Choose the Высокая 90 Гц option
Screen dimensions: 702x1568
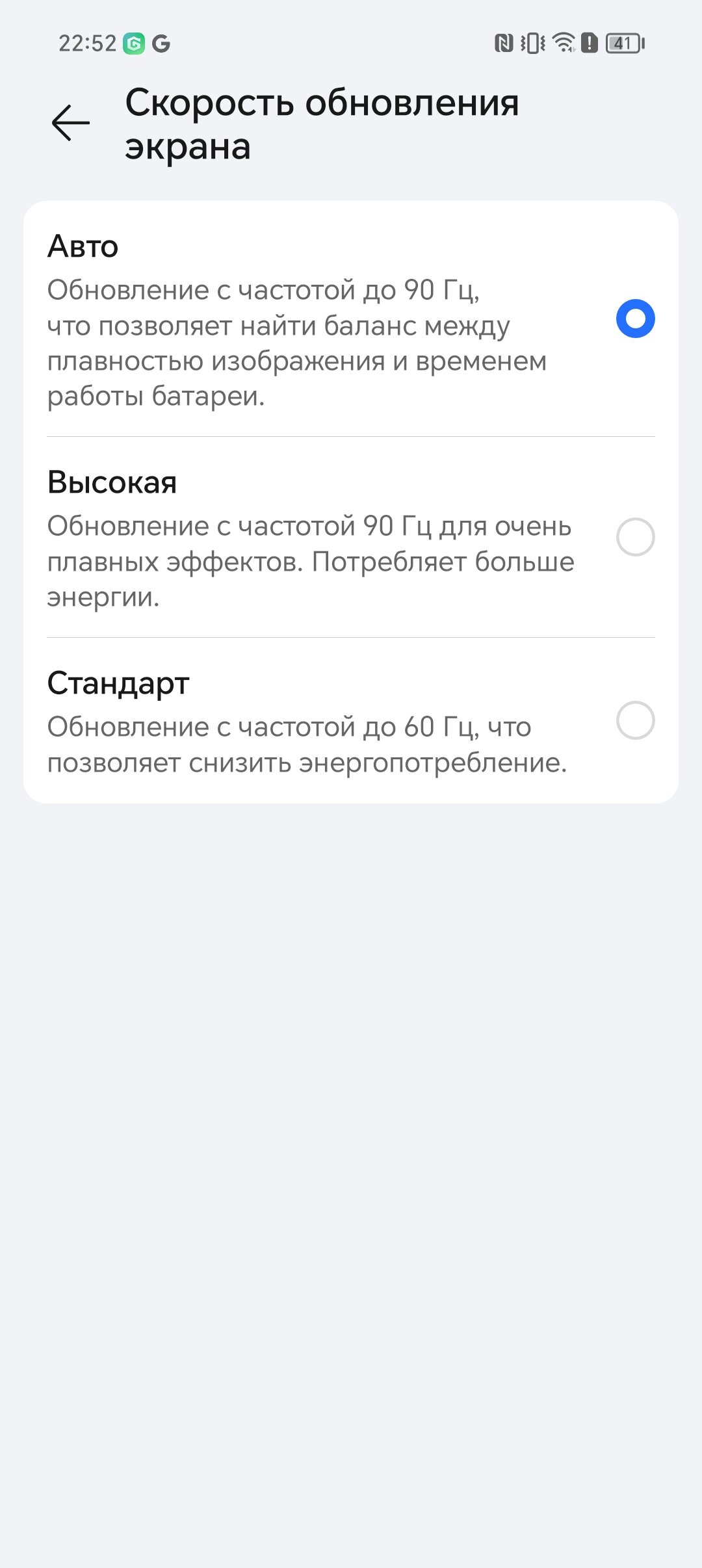(351, 538)
